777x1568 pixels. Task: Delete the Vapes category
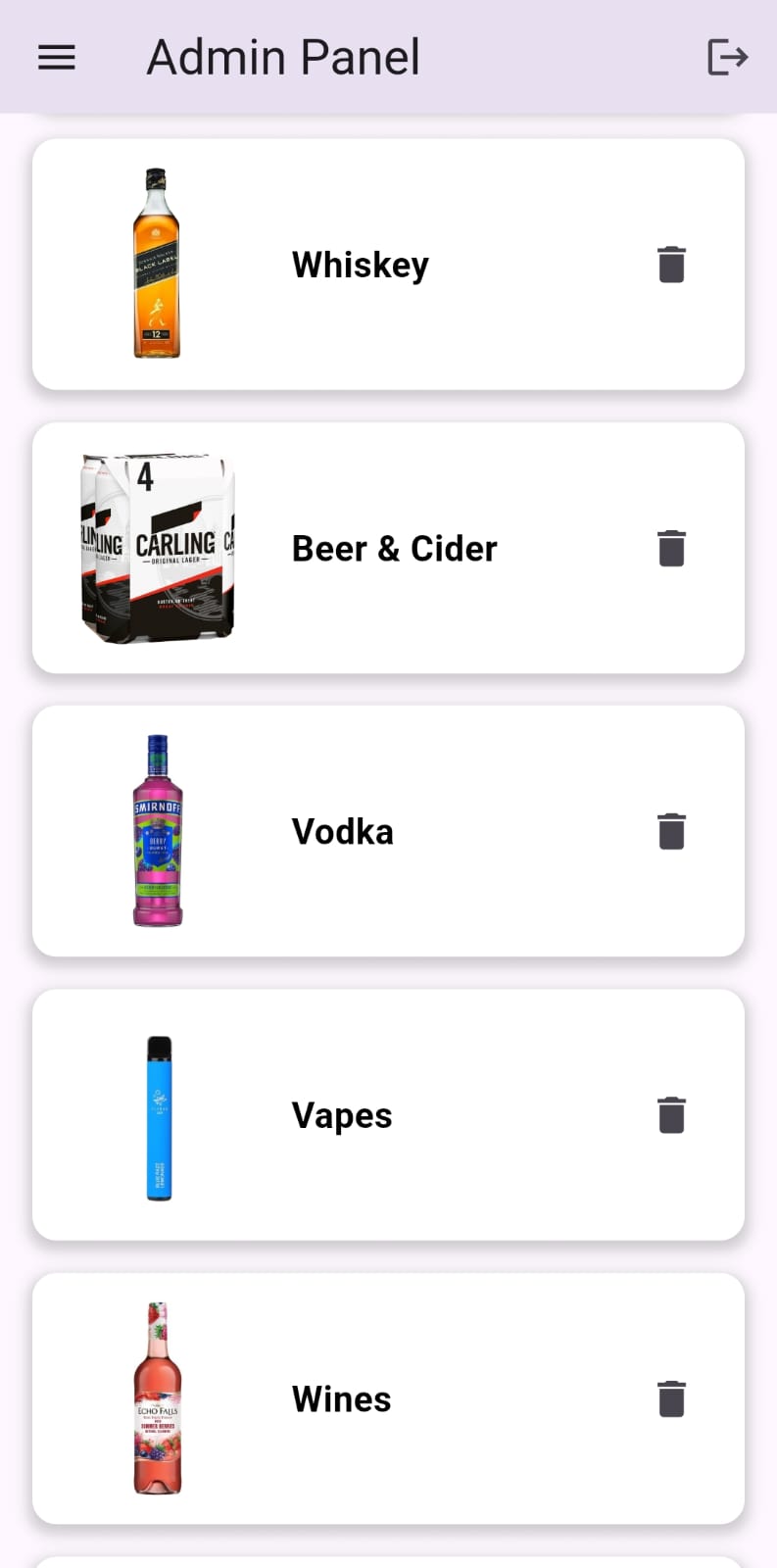point(671,1114)
